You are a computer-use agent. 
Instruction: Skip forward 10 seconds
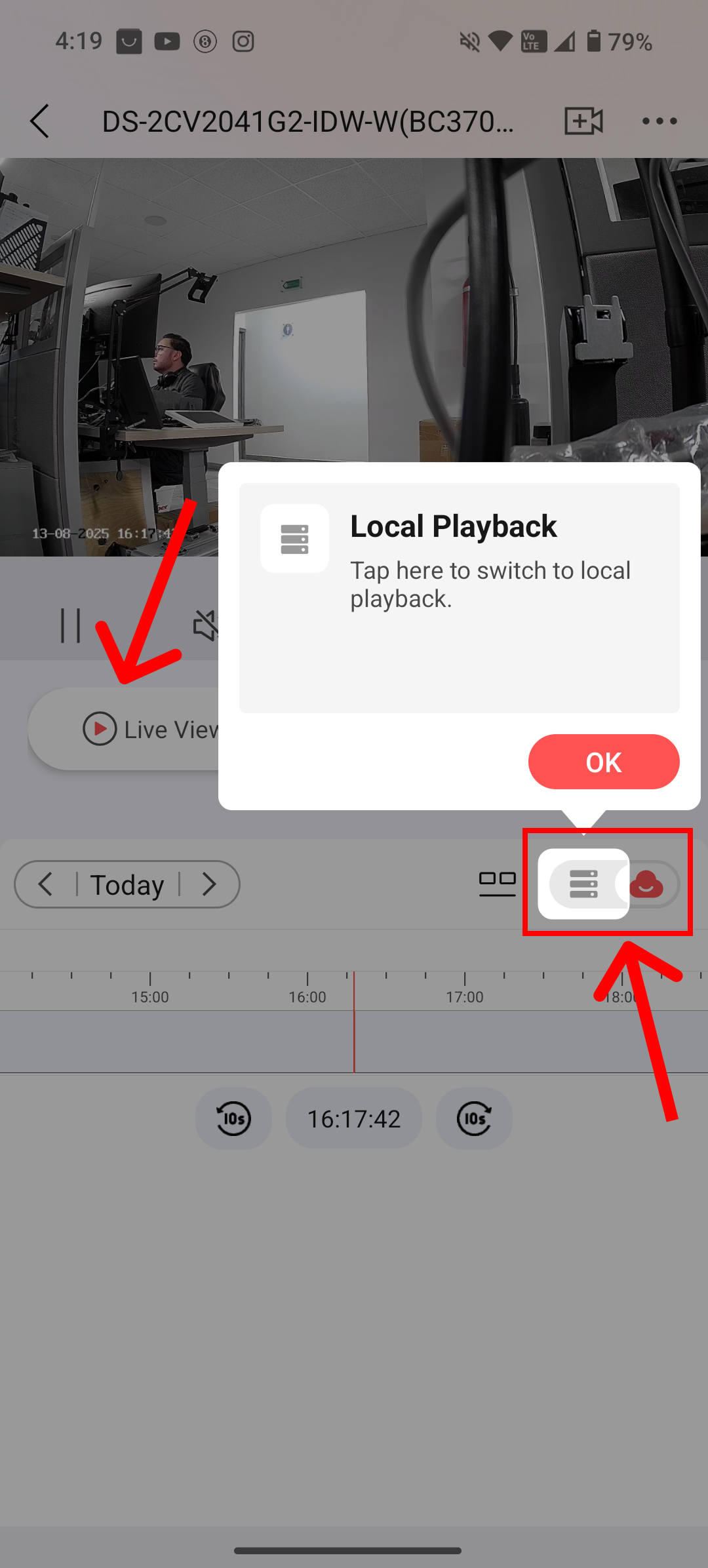point(475,1118)
